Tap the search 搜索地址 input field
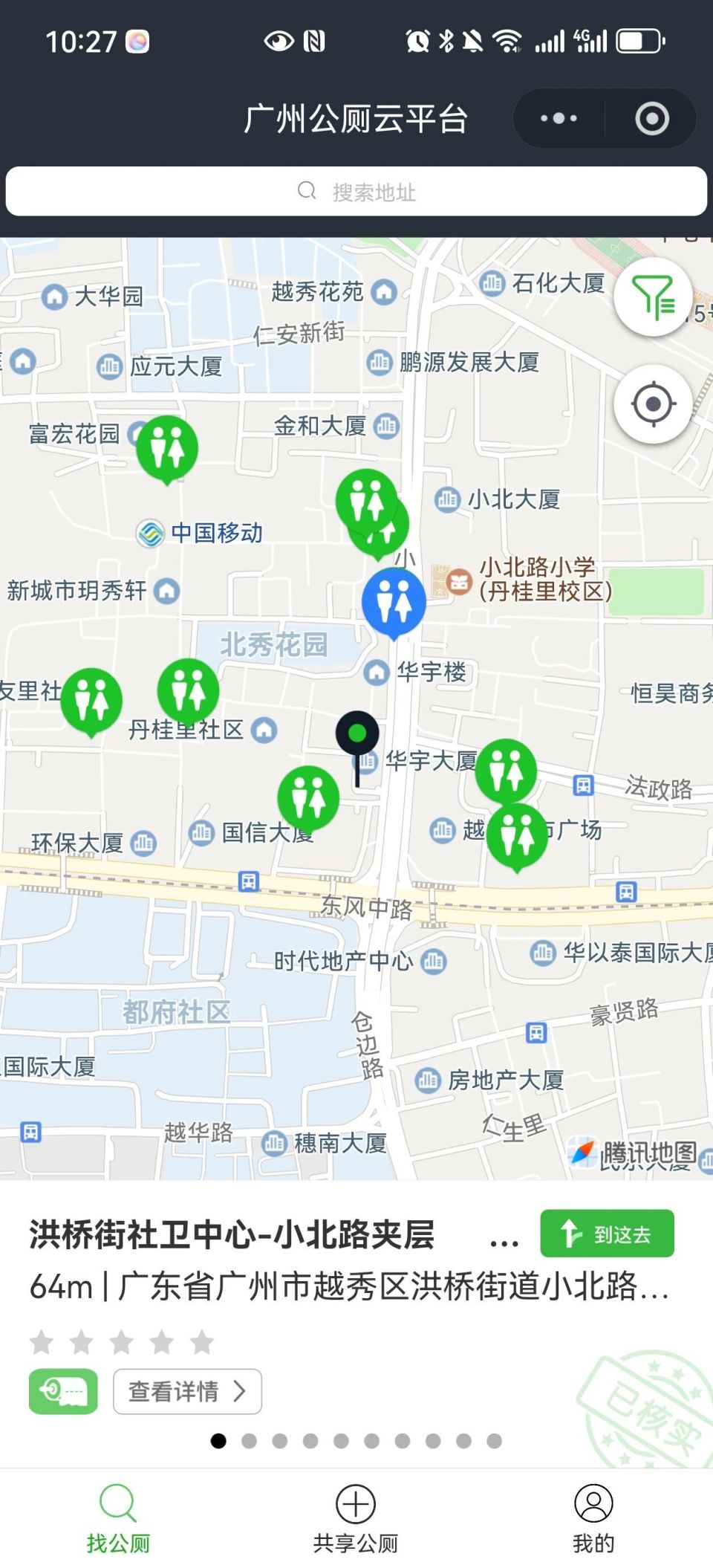The height and width of the screenshot is (1568, 713). click(x=356, y=191)
